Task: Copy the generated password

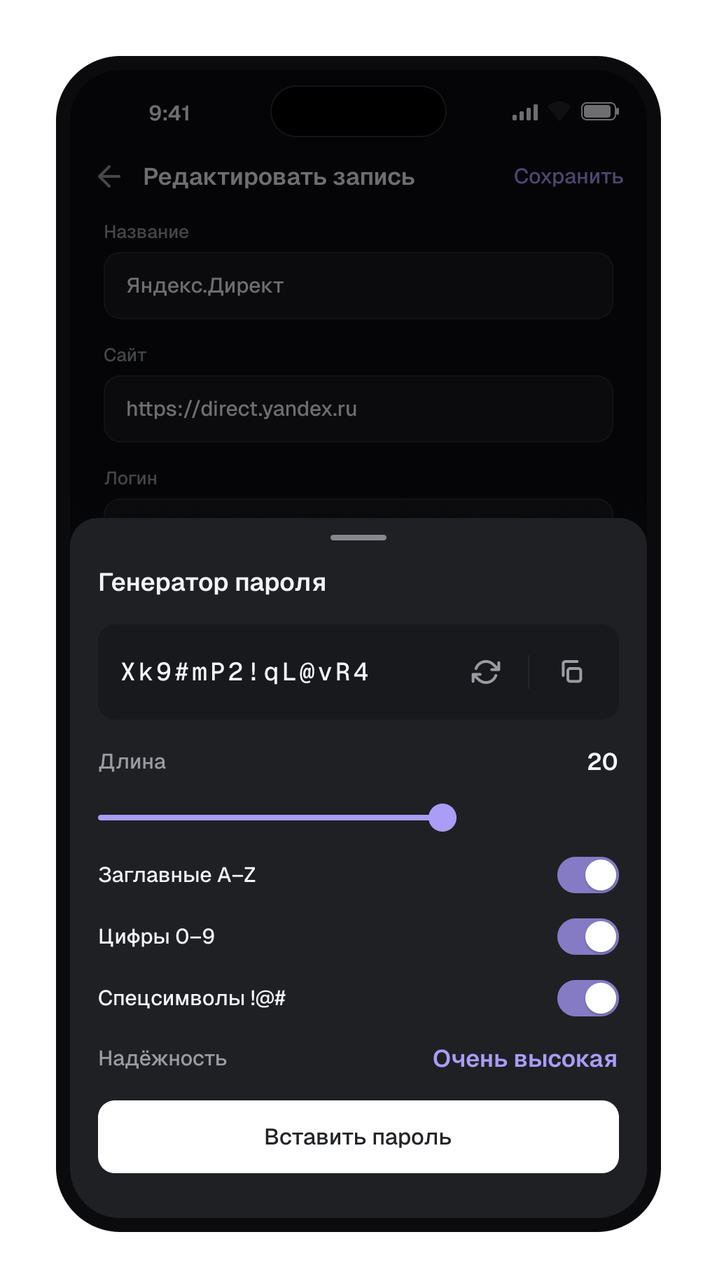Action: pyautogui.click(x=571, y=672)
